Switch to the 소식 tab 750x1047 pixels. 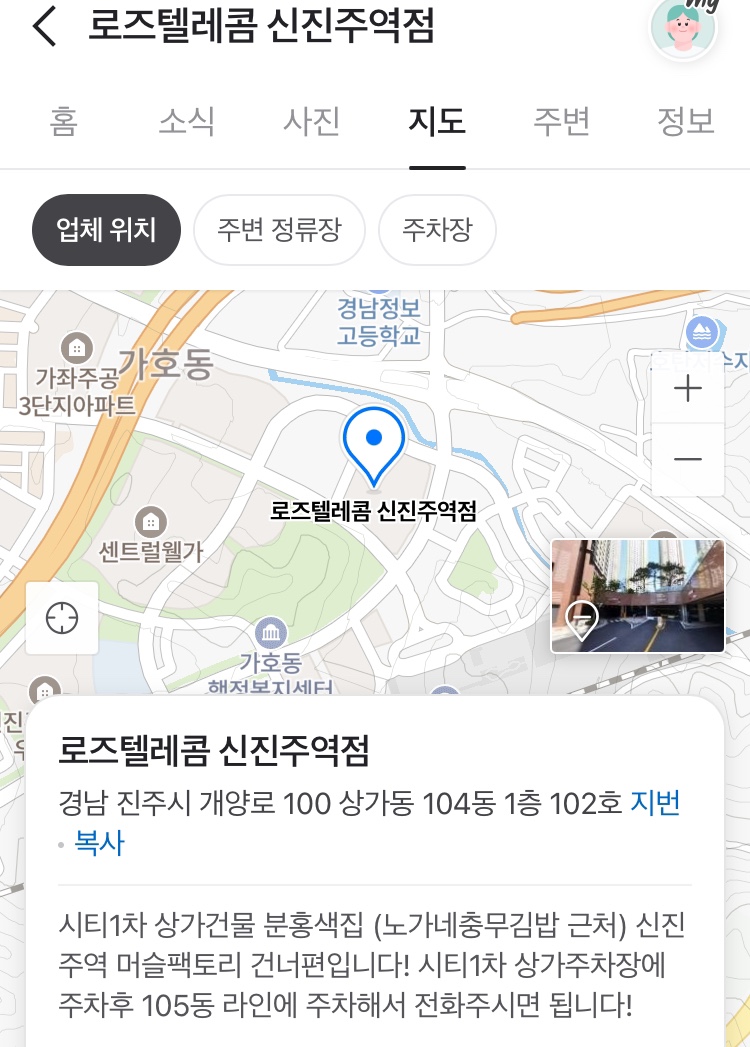click(187, 122)
